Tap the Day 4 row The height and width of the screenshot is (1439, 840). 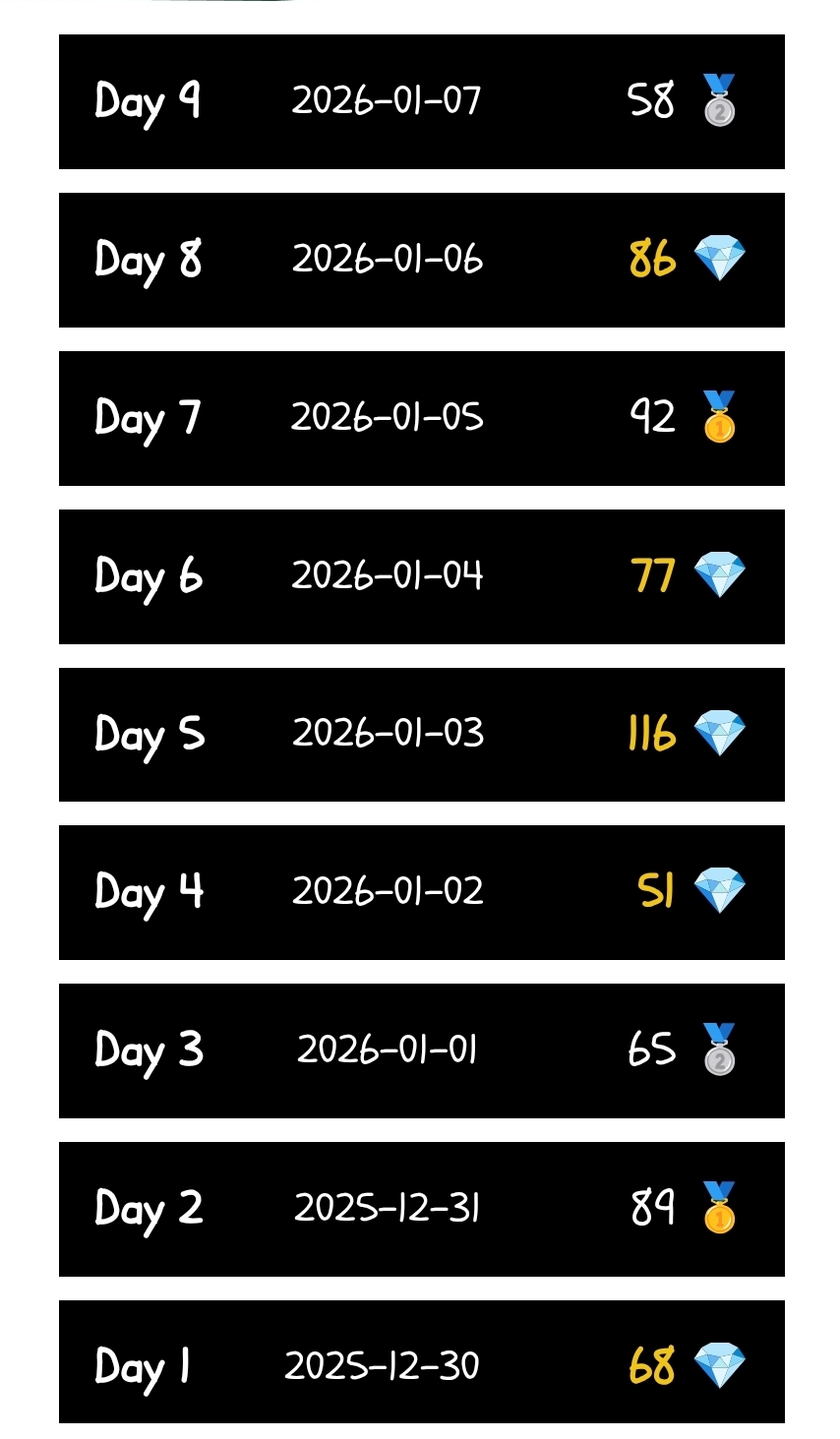click(x=421, y=892)
